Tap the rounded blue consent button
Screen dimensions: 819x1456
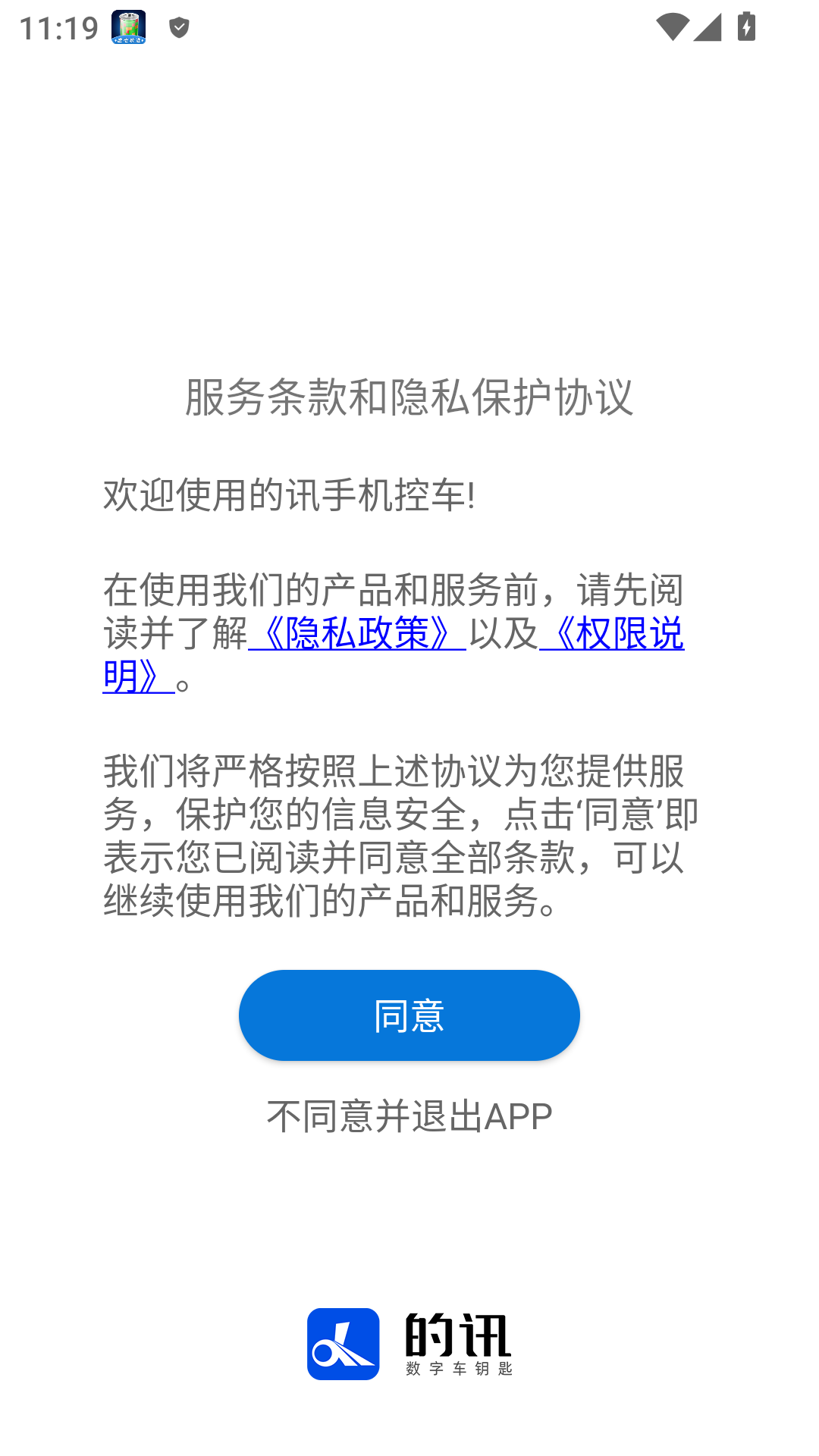pyautogui.click(x=409, y=1015)
